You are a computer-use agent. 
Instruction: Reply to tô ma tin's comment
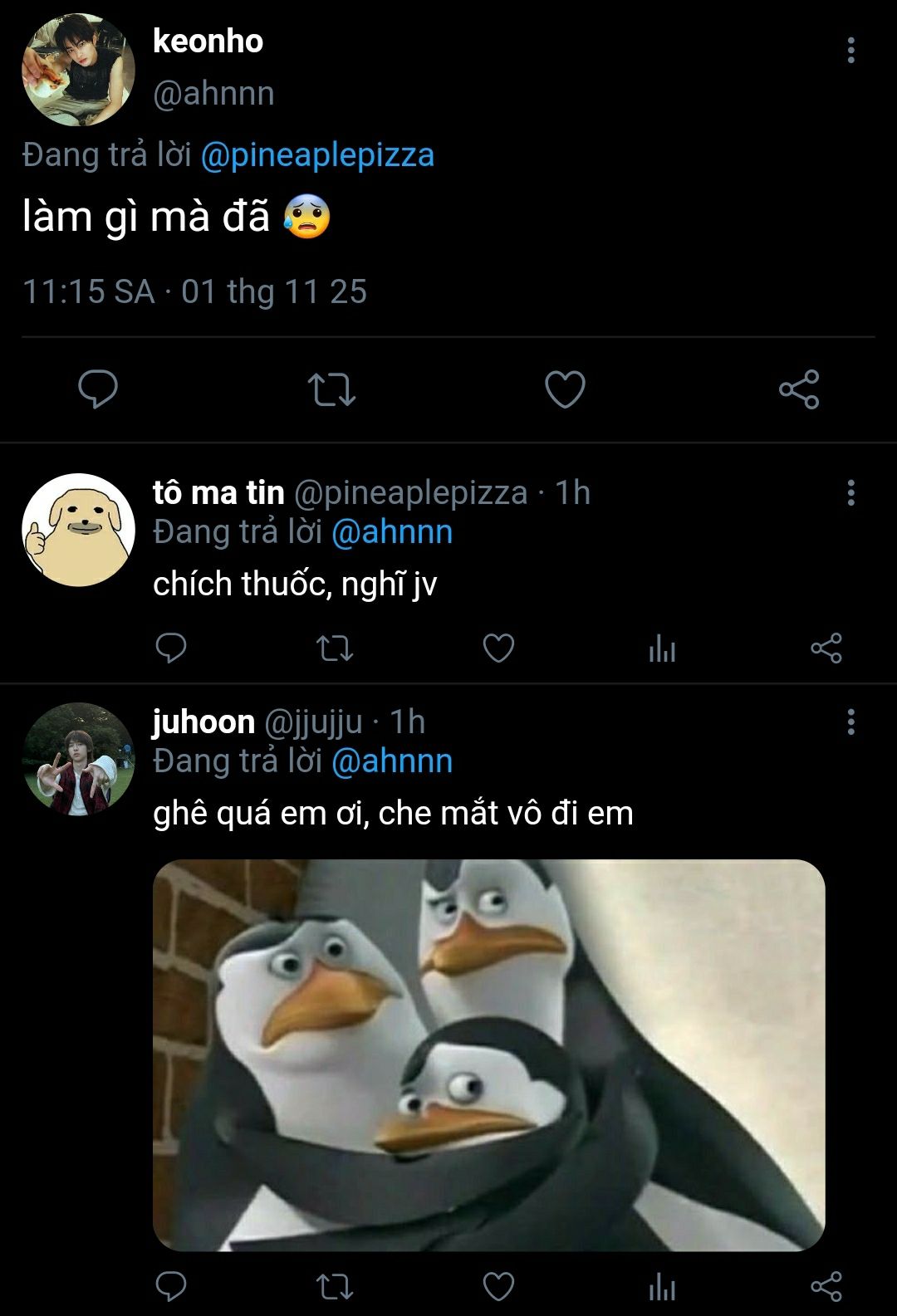[171, 648]
